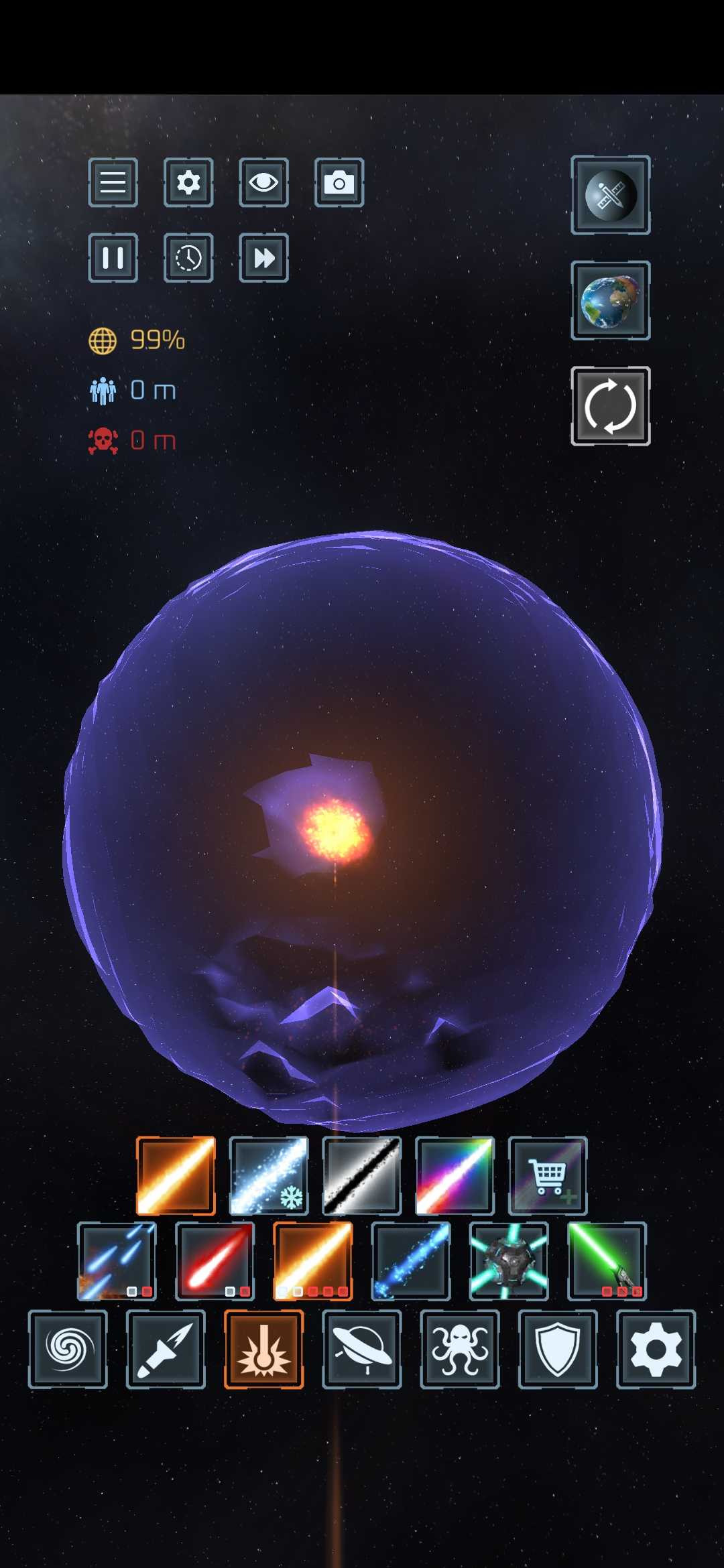Select the Earth planet button
The height and width of the screenshot is (1568, 724).
610,300
